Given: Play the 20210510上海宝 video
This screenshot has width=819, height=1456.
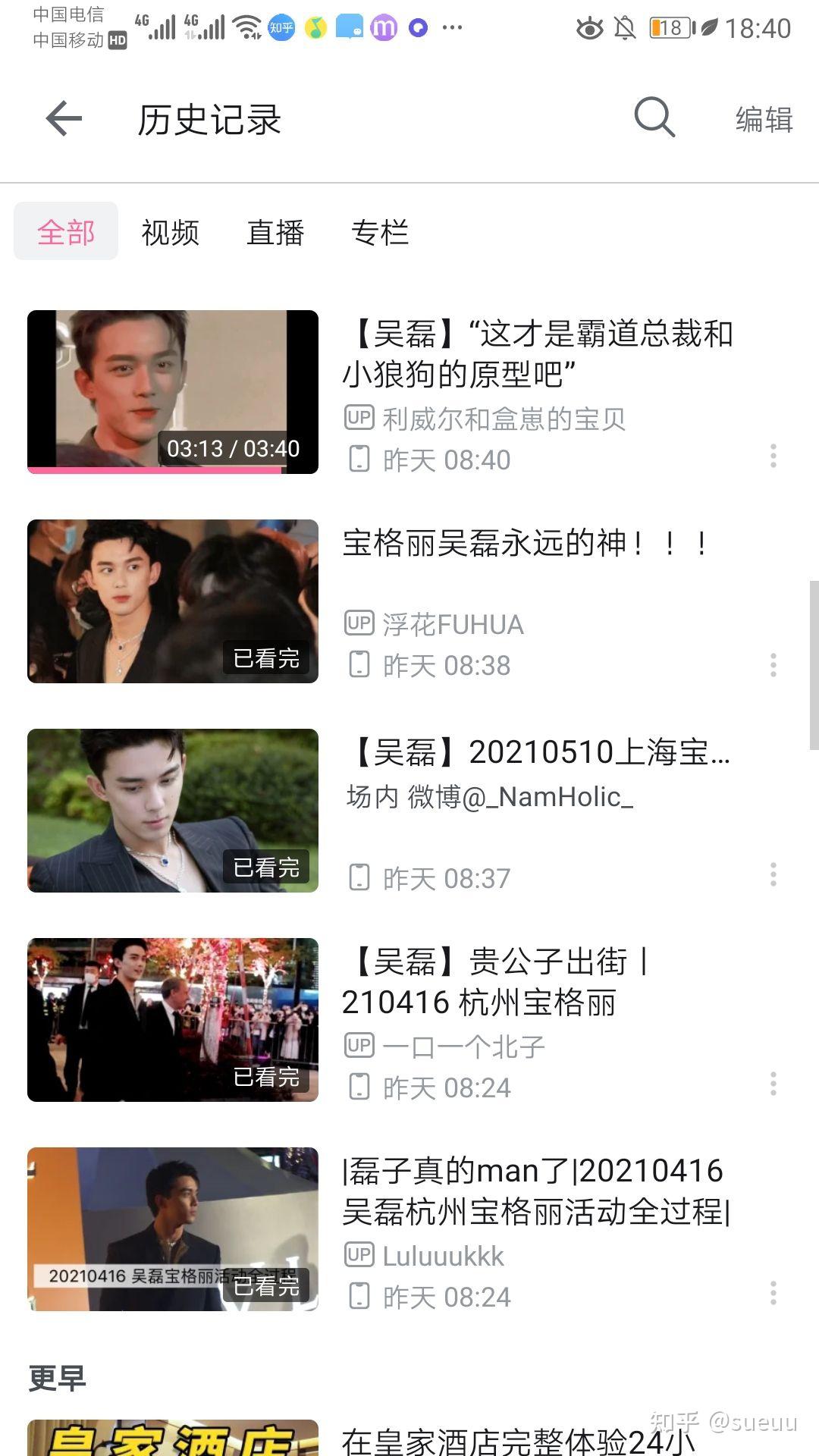Looking at the screenshot, I should click(173, 810).
